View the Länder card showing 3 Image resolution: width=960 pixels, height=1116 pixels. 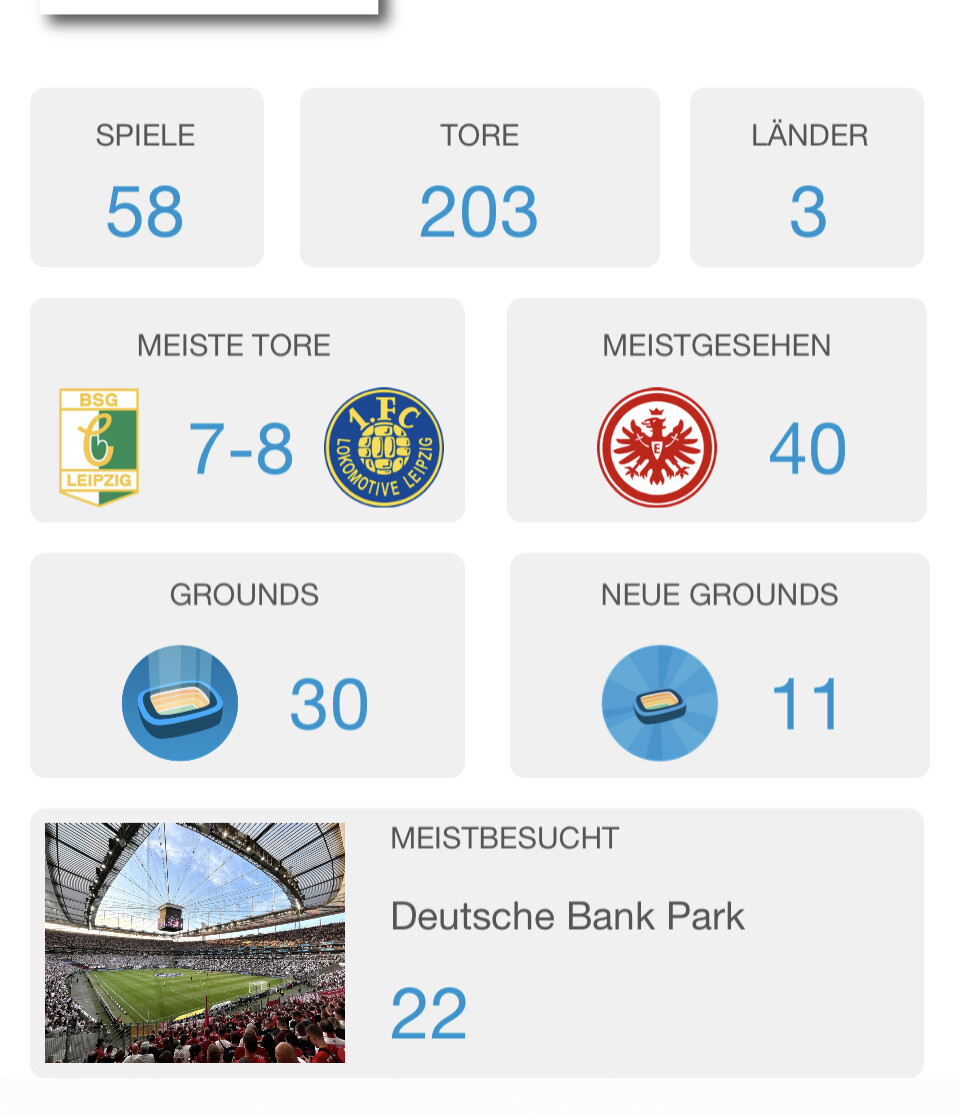coord(807,178)
